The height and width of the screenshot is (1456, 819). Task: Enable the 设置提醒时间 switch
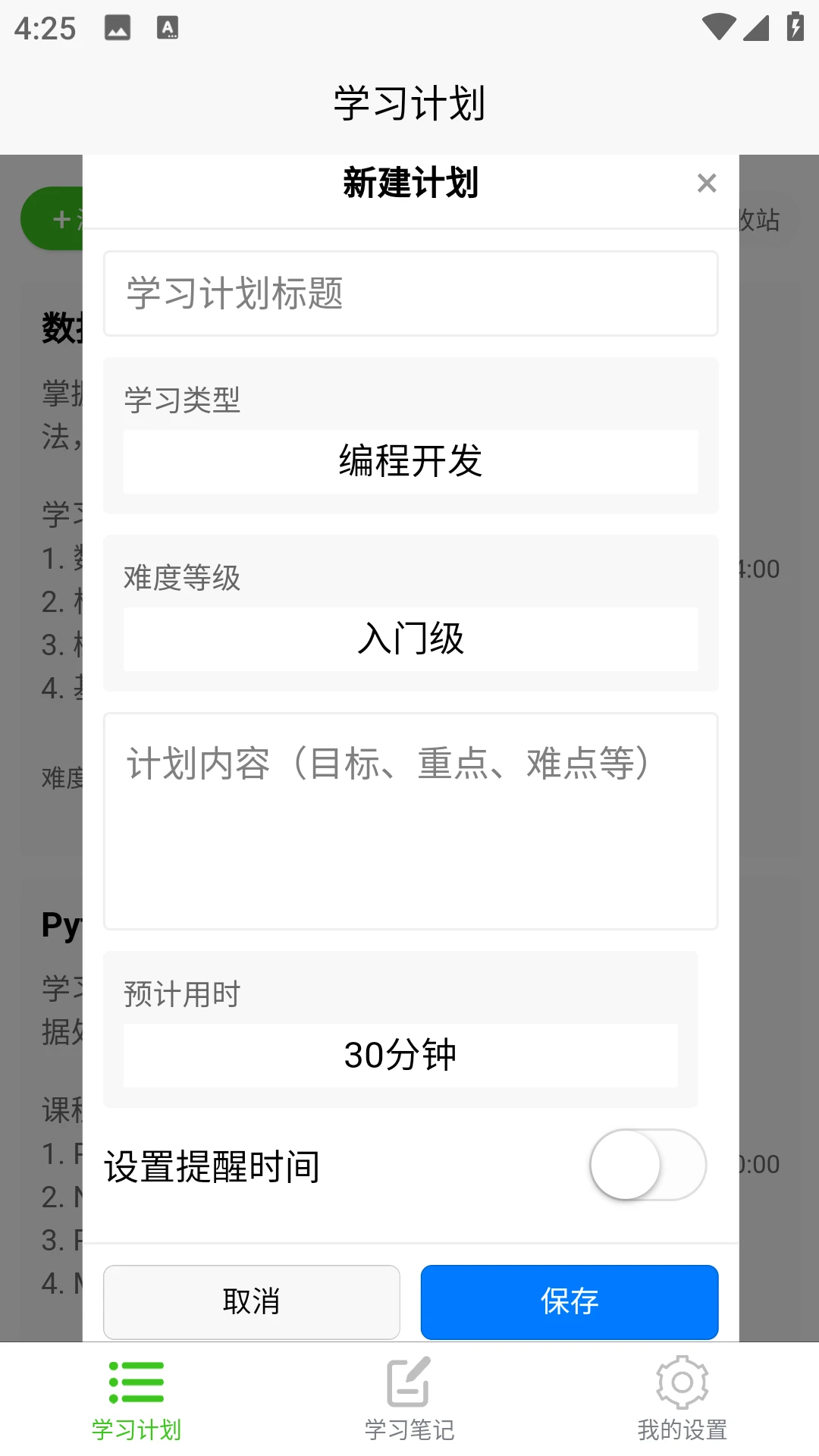point(648,1165)
